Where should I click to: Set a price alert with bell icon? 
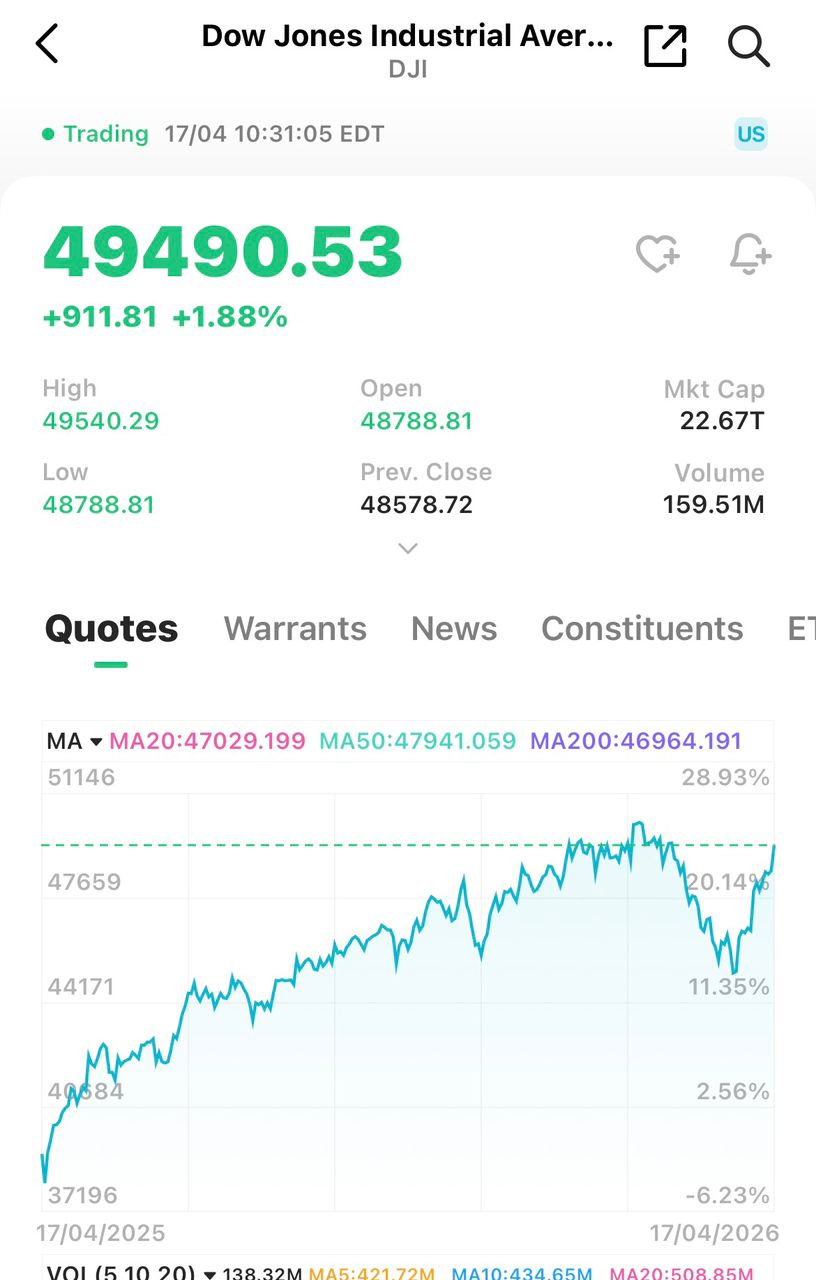pos(749,254)
